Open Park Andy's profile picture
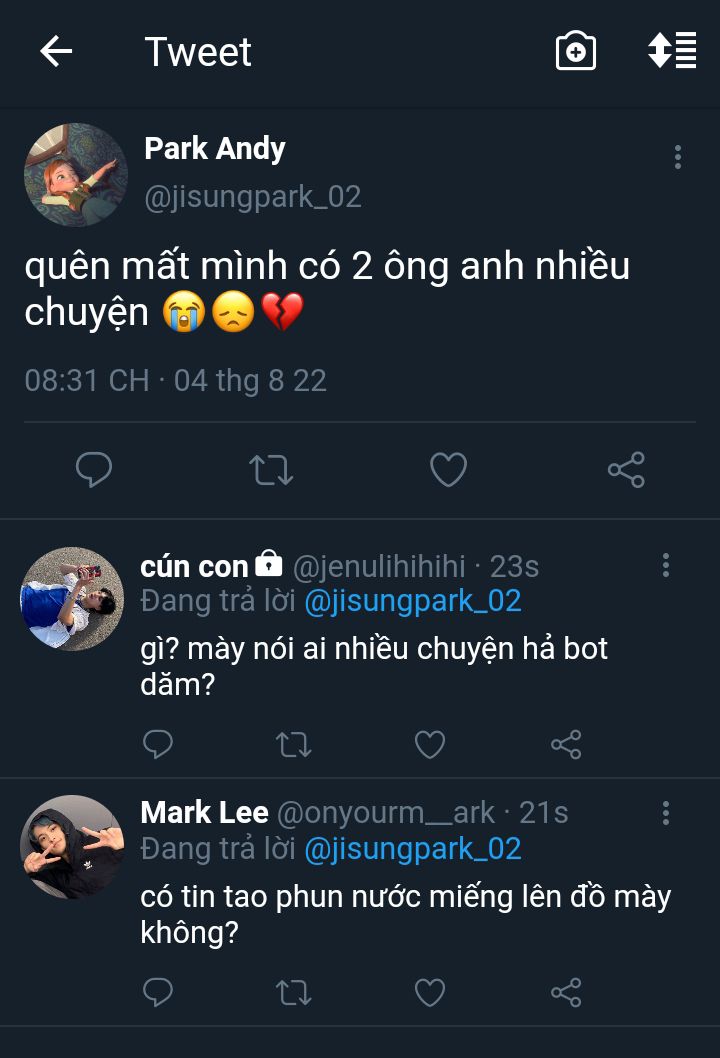This screenshot has width=720, height=1058. pos(75,175)
